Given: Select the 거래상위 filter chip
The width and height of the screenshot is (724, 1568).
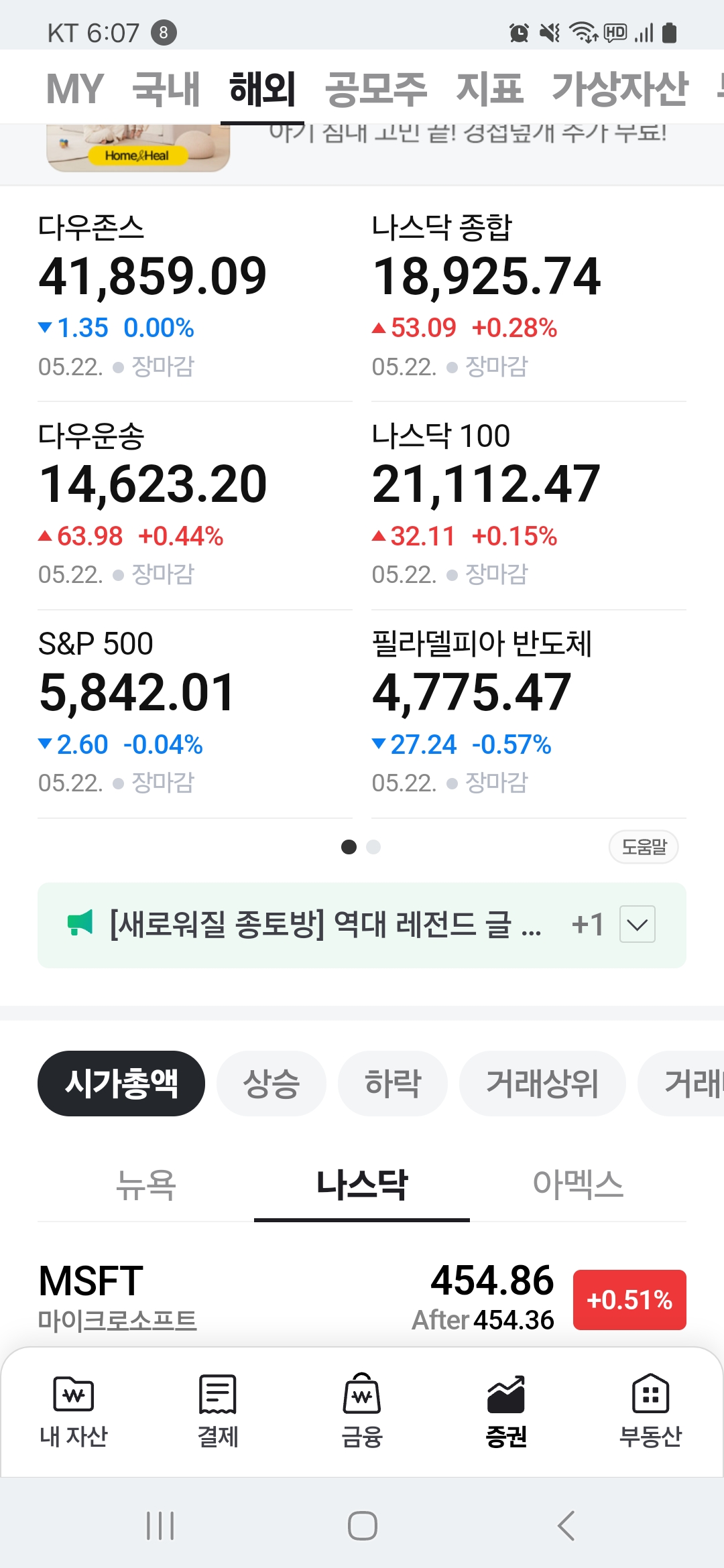Looking at the screenshot, I should click(x=542, y=1084).
